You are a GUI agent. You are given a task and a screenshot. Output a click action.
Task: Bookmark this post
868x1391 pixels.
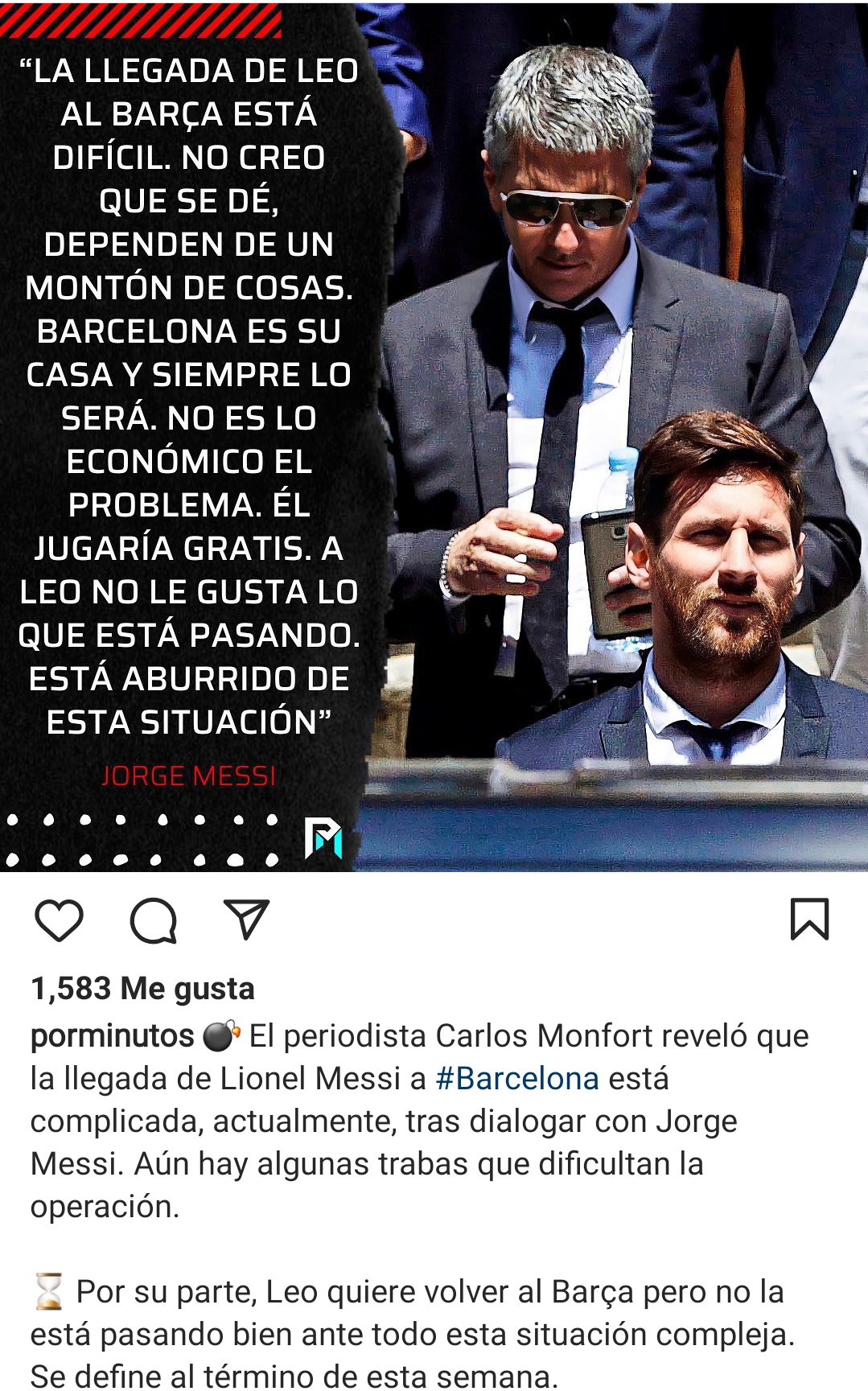click(x=809, y=920)
